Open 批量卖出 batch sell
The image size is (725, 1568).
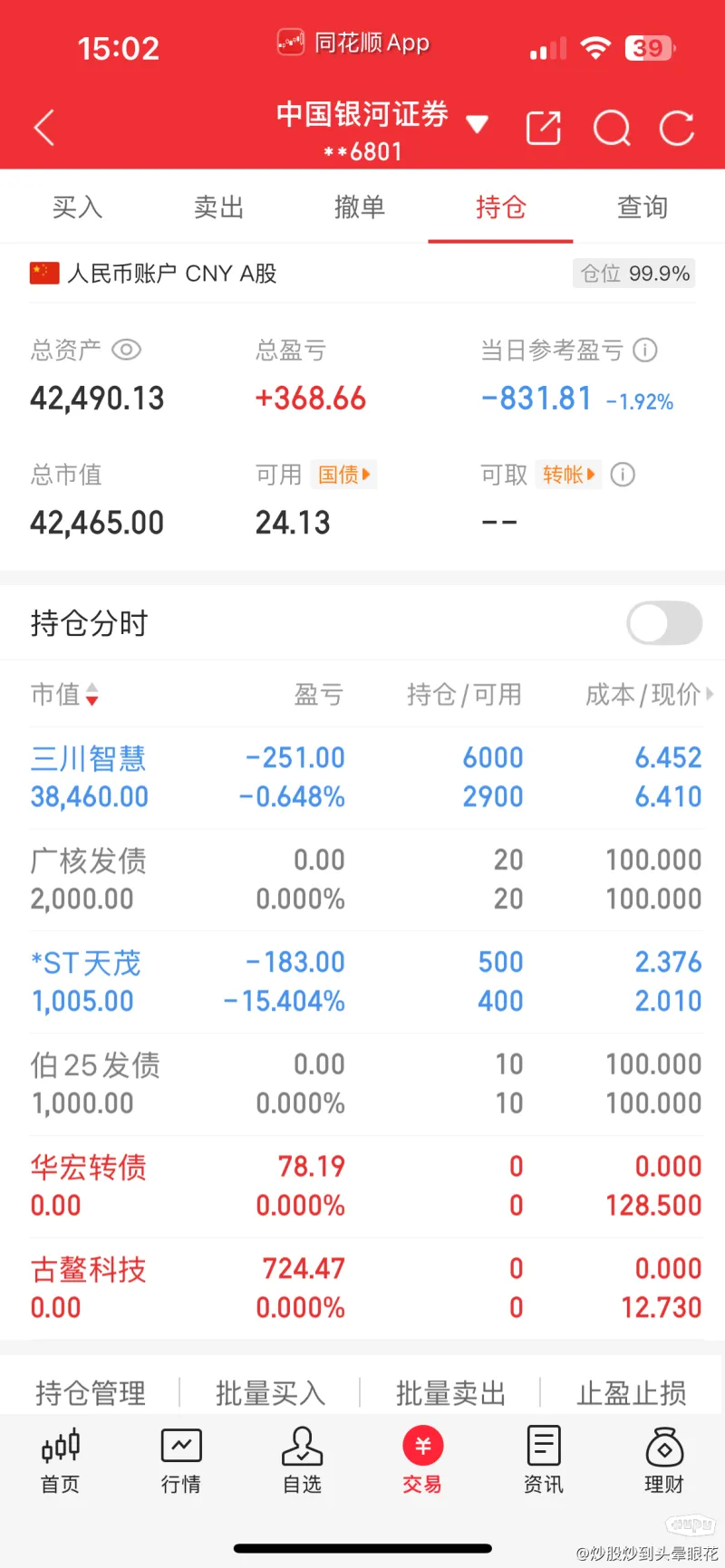450,1393
